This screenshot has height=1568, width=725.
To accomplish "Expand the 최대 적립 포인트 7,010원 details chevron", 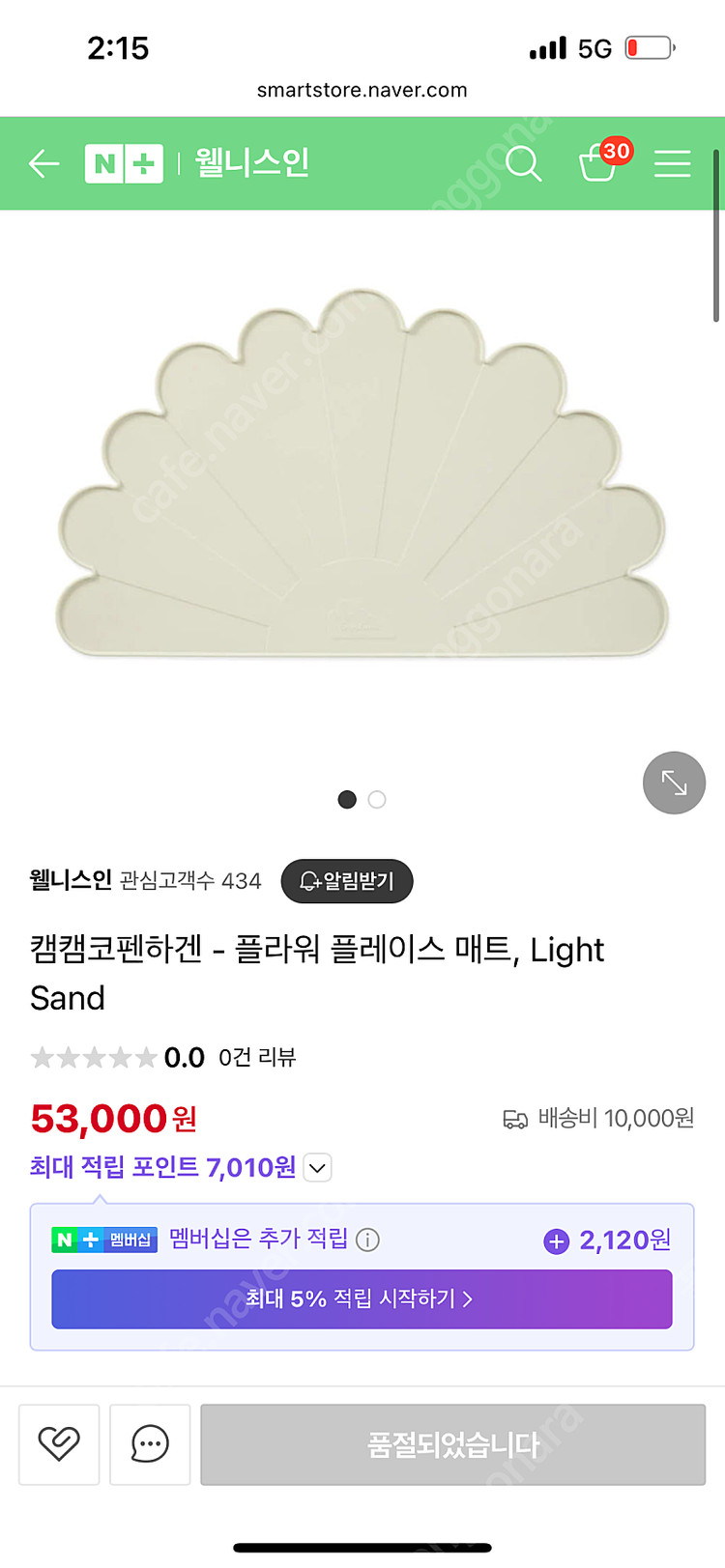I will point(316,1168).
